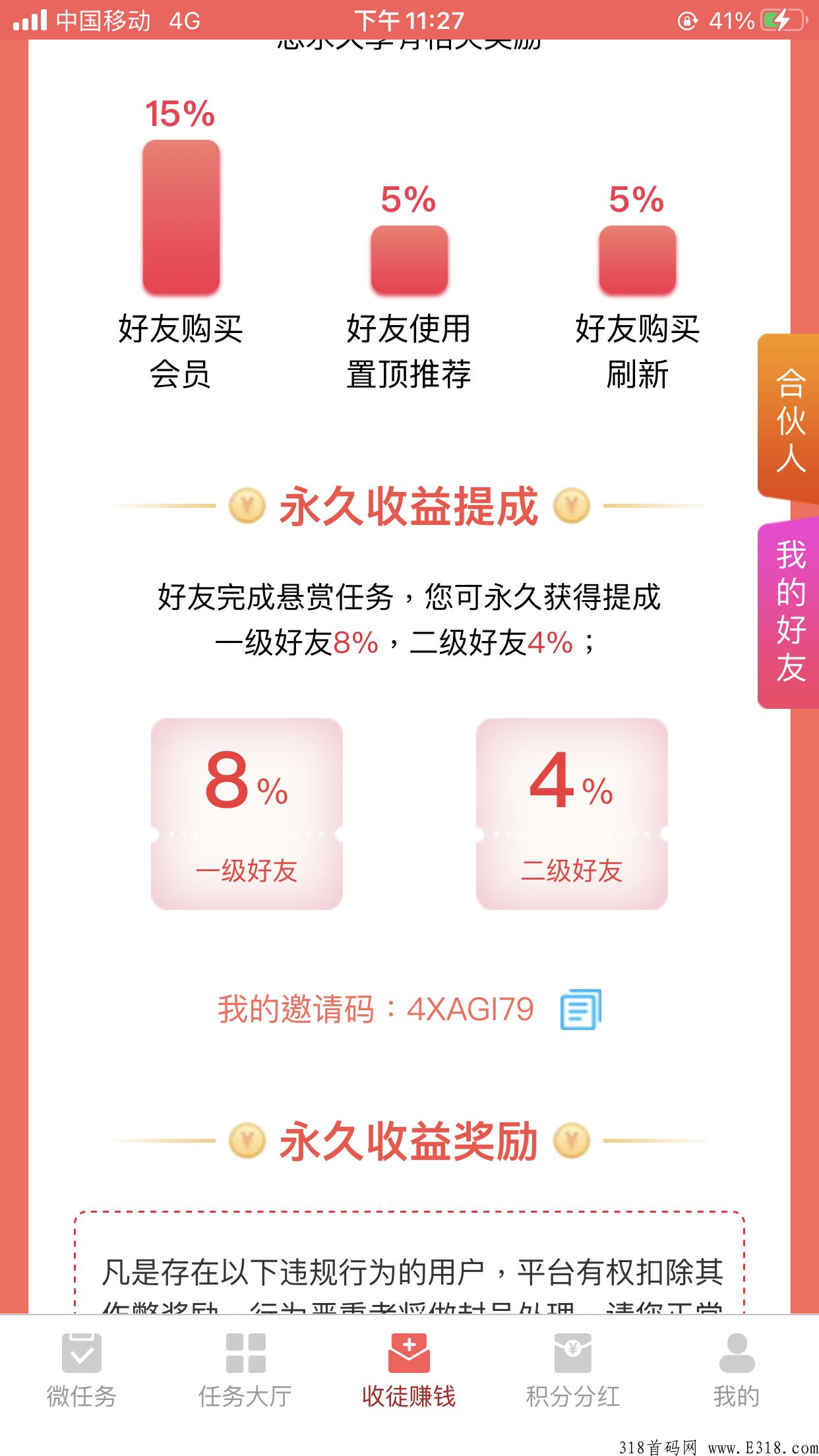Switch to the 微任务 tab
This screenshot has height=1456, width=819.
click(82, 1370)
